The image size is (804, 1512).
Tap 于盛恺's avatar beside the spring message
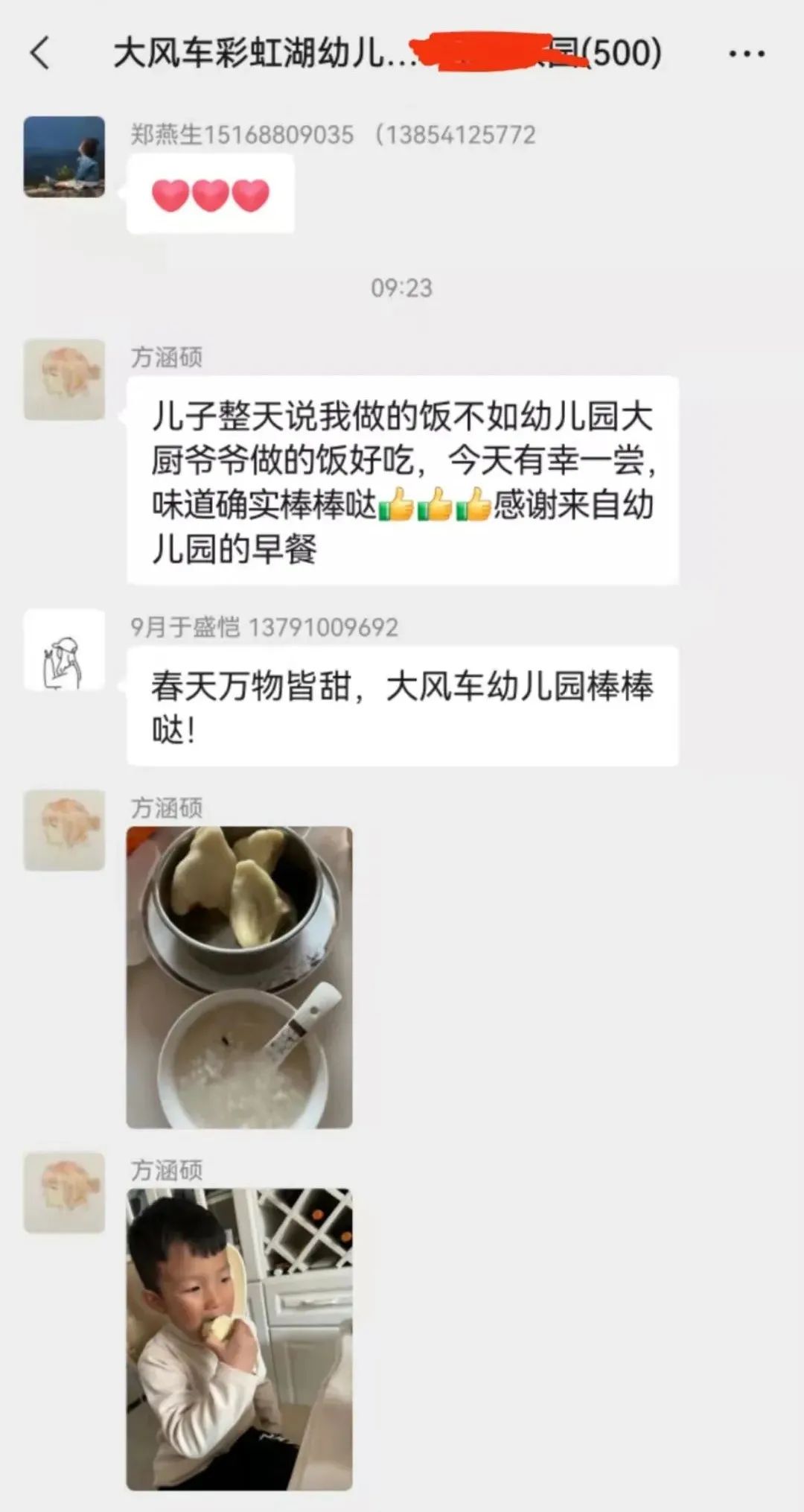click(64, 649)
